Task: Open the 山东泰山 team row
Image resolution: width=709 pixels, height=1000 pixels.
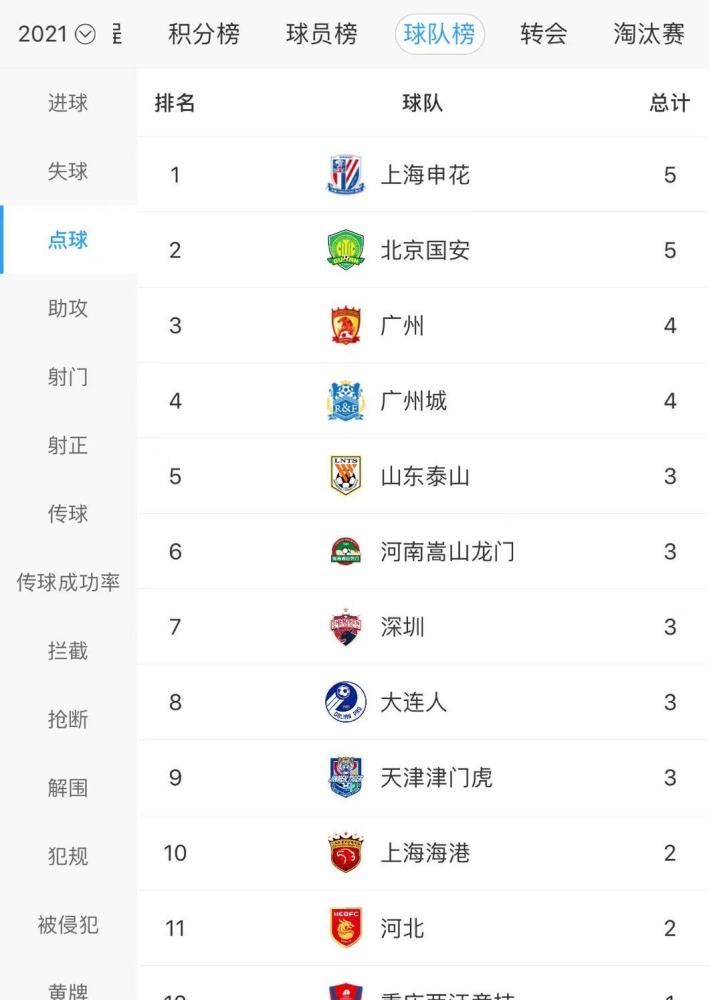Action: [424, 476]
